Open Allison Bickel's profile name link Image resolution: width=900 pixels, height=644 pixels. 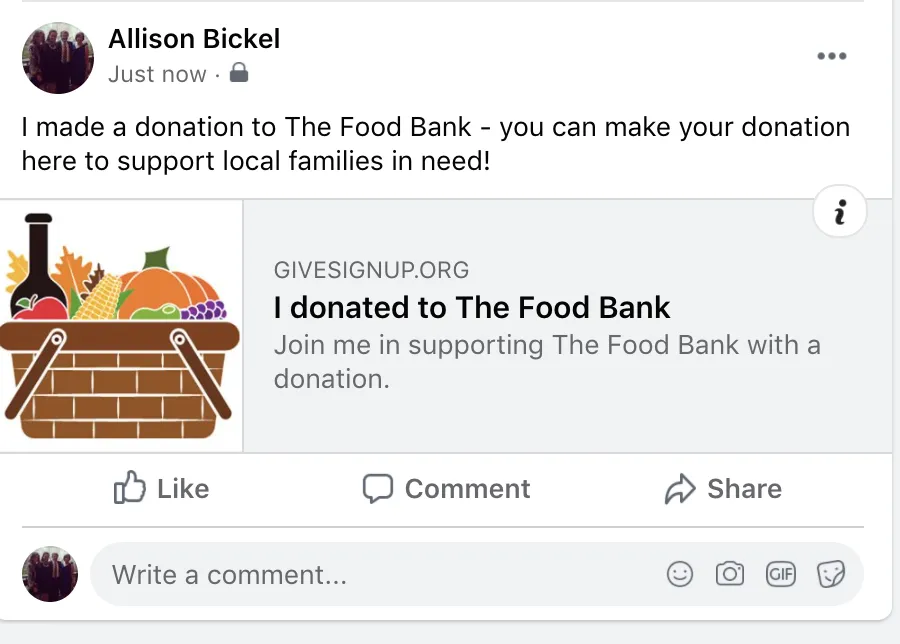pyautogui.click(x=194, y=39)
